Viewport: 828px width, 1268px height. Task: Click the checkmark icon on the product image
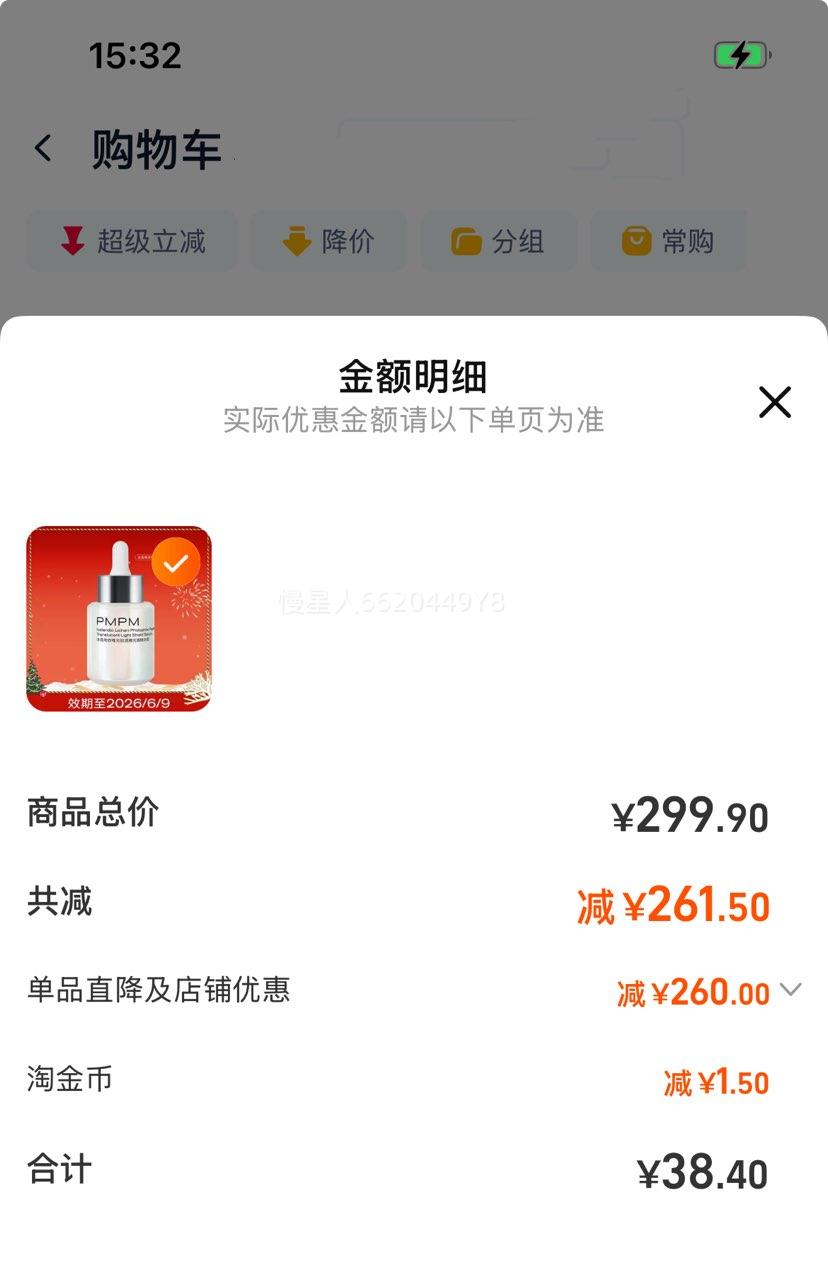coord(175,562)
